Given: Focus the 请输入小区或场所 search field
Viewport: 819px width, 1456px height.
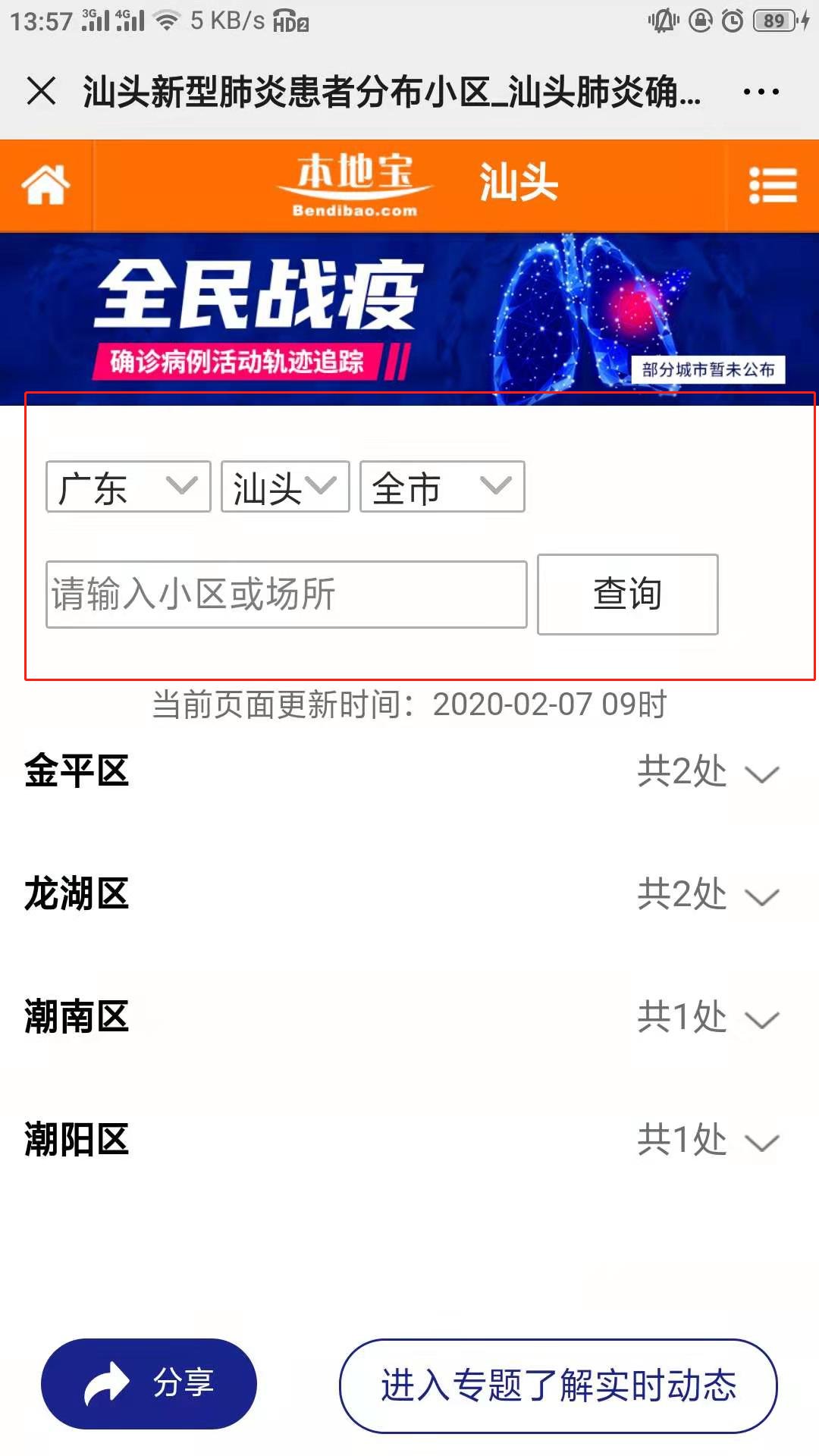Looking at the screenshot, I should pos(286,595).
